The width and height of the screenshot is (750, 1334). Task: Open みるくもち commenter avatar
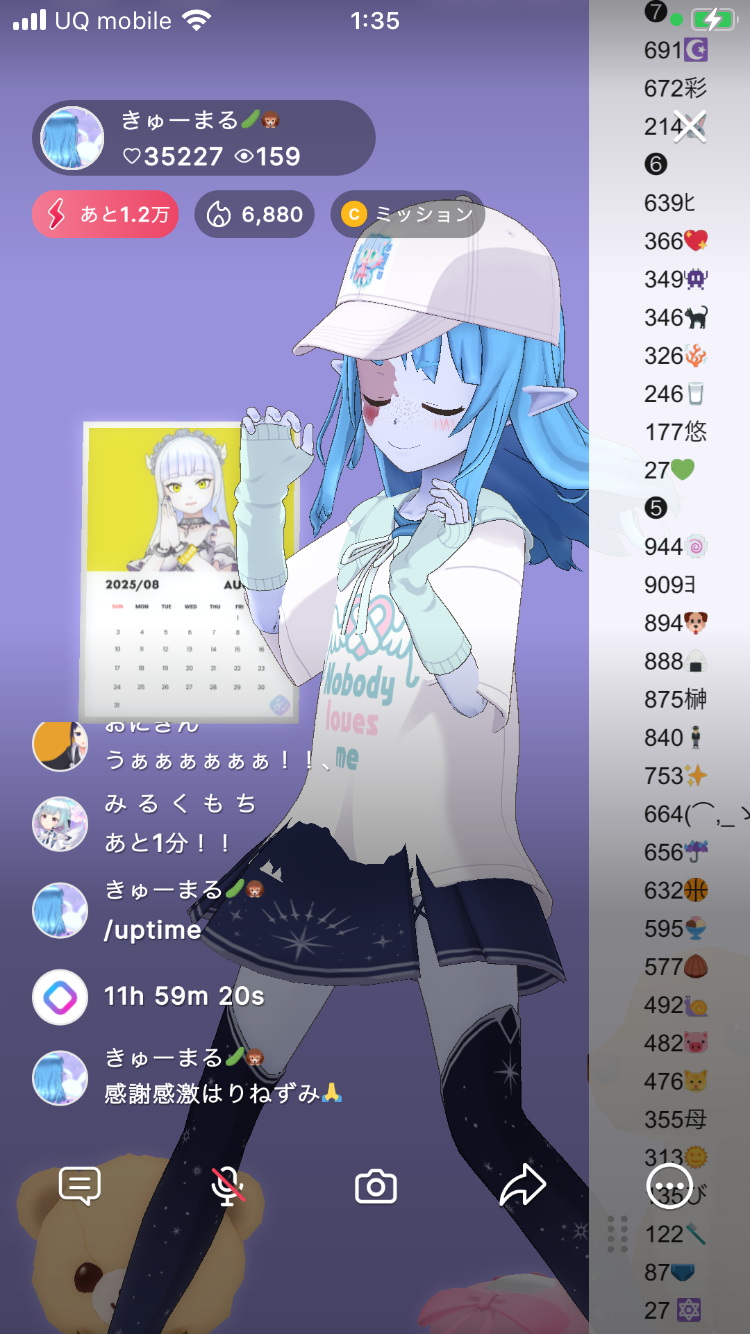click(60, 824)
